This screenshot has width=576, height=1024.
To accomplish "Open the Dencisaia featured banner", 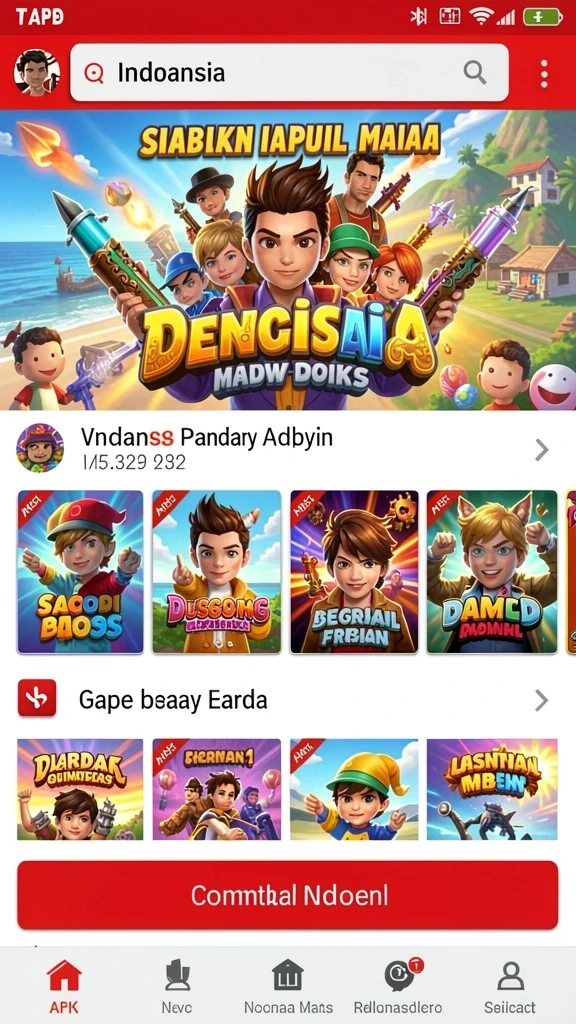I will pyautogui.click(x=288, y=260).
